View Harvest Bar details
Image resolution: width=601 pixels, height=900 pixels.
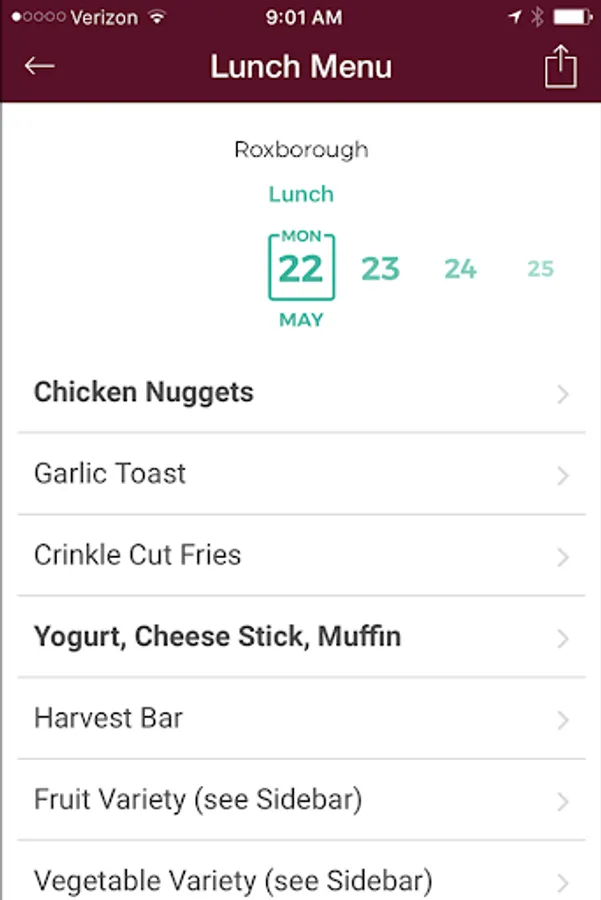coord(300,719)
